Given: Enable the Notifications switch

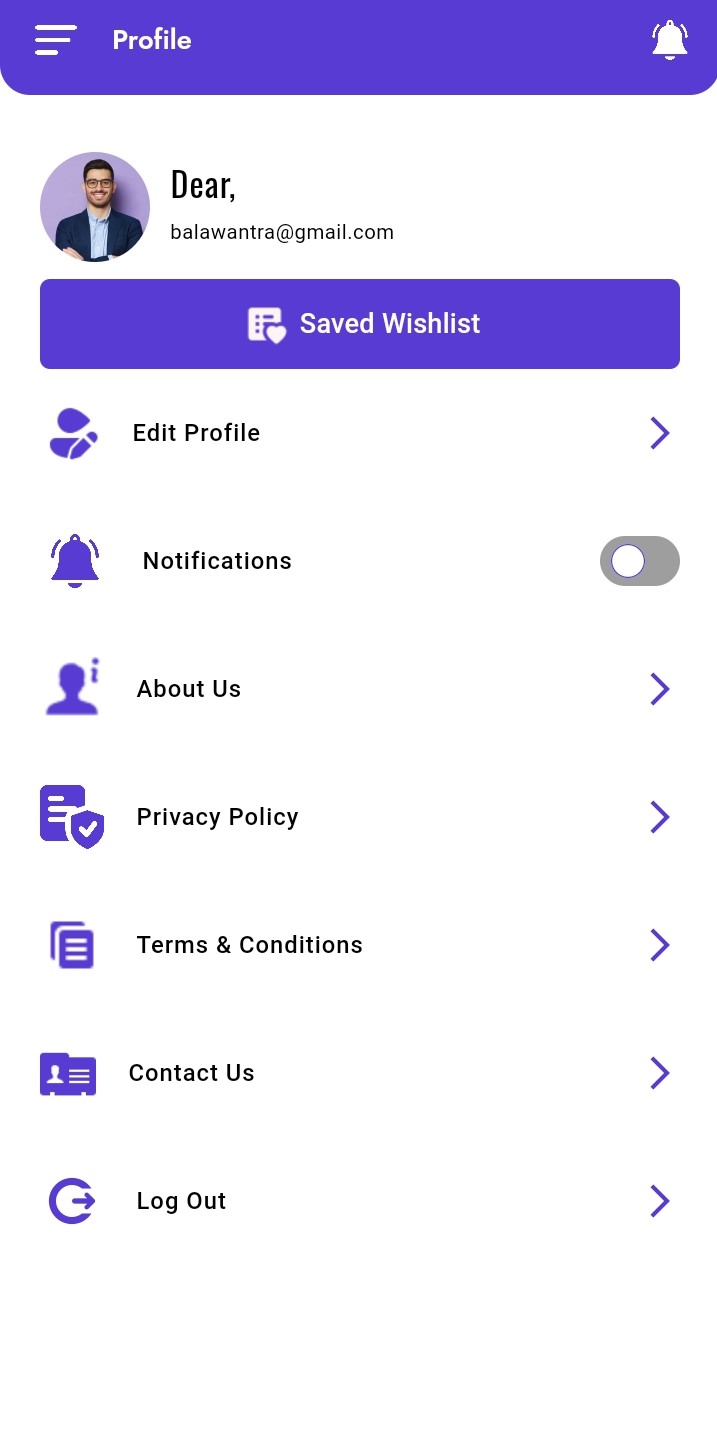Looking at the screenshot, I should 639,561.
